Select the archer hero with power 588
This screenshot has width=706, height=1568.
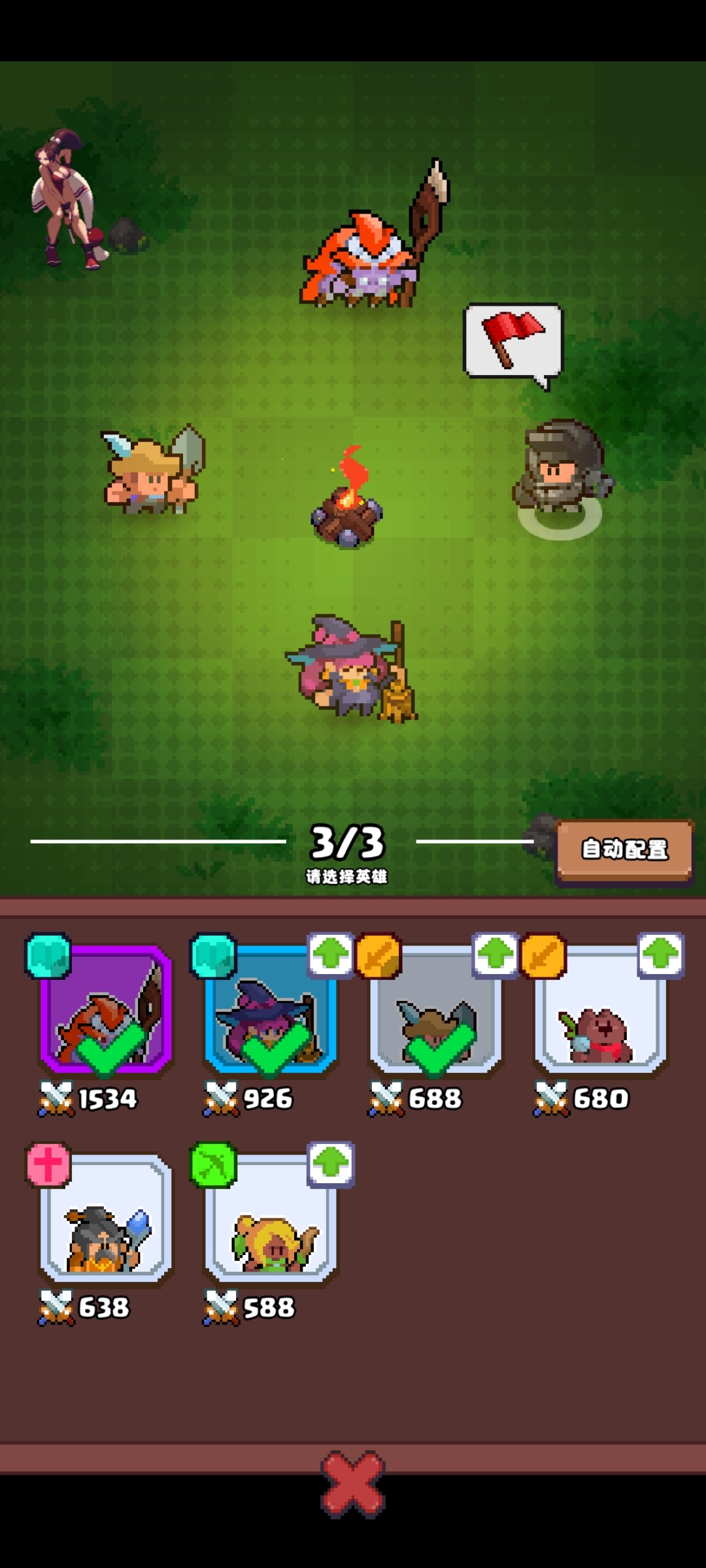(x=271, y=1219)
